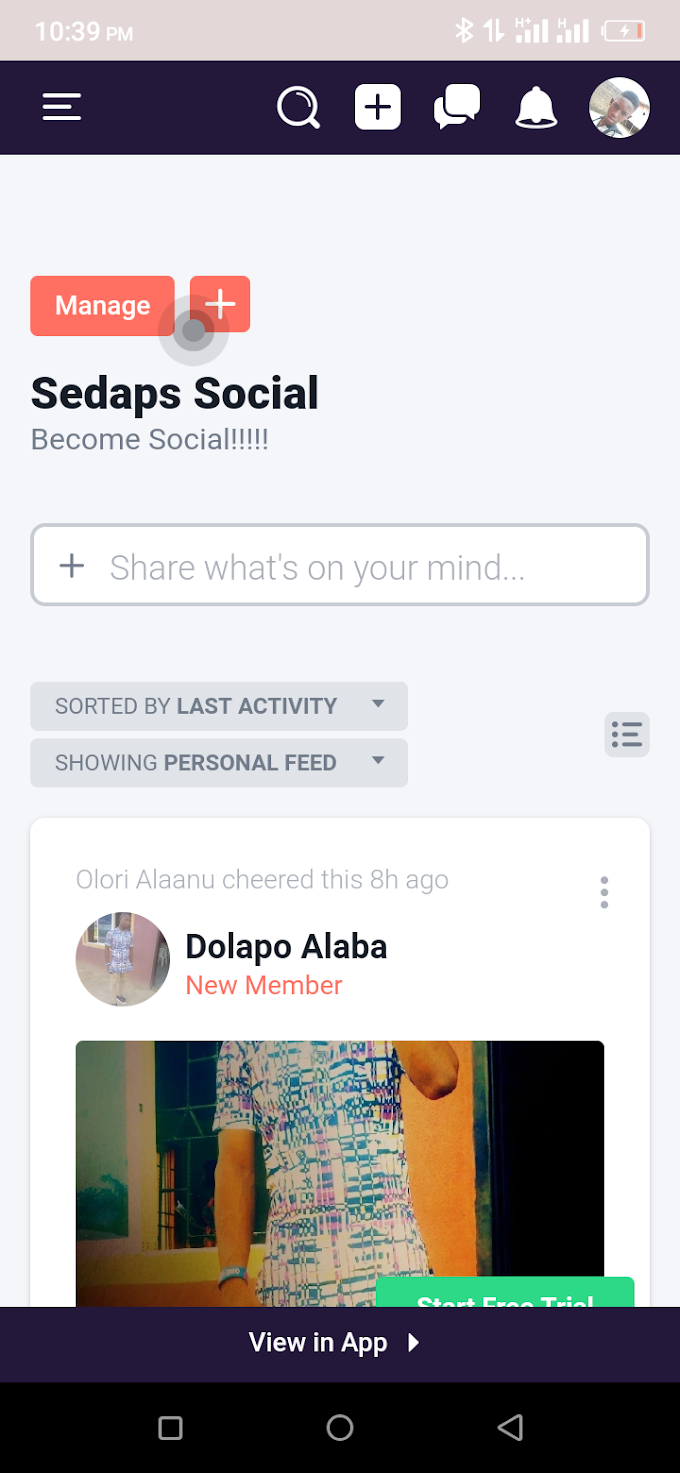This screenshot has height=1473, width=680.
Task: Open your profile avatar in the top bar
Action: point(619,107)
